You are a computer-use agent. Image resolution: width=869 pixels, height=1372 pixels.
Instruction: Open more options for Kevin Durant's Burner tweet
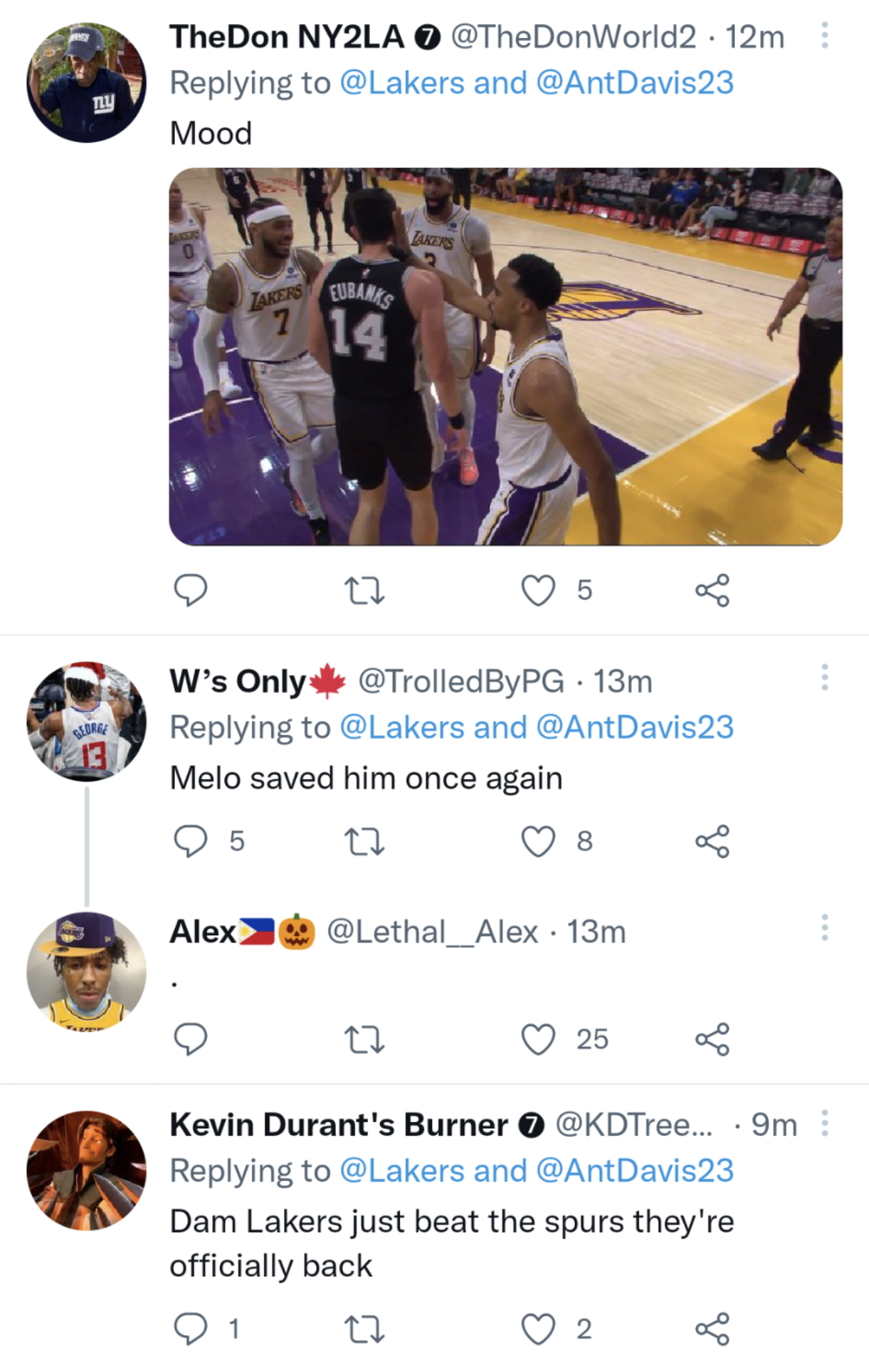(x=825, y=1124)
